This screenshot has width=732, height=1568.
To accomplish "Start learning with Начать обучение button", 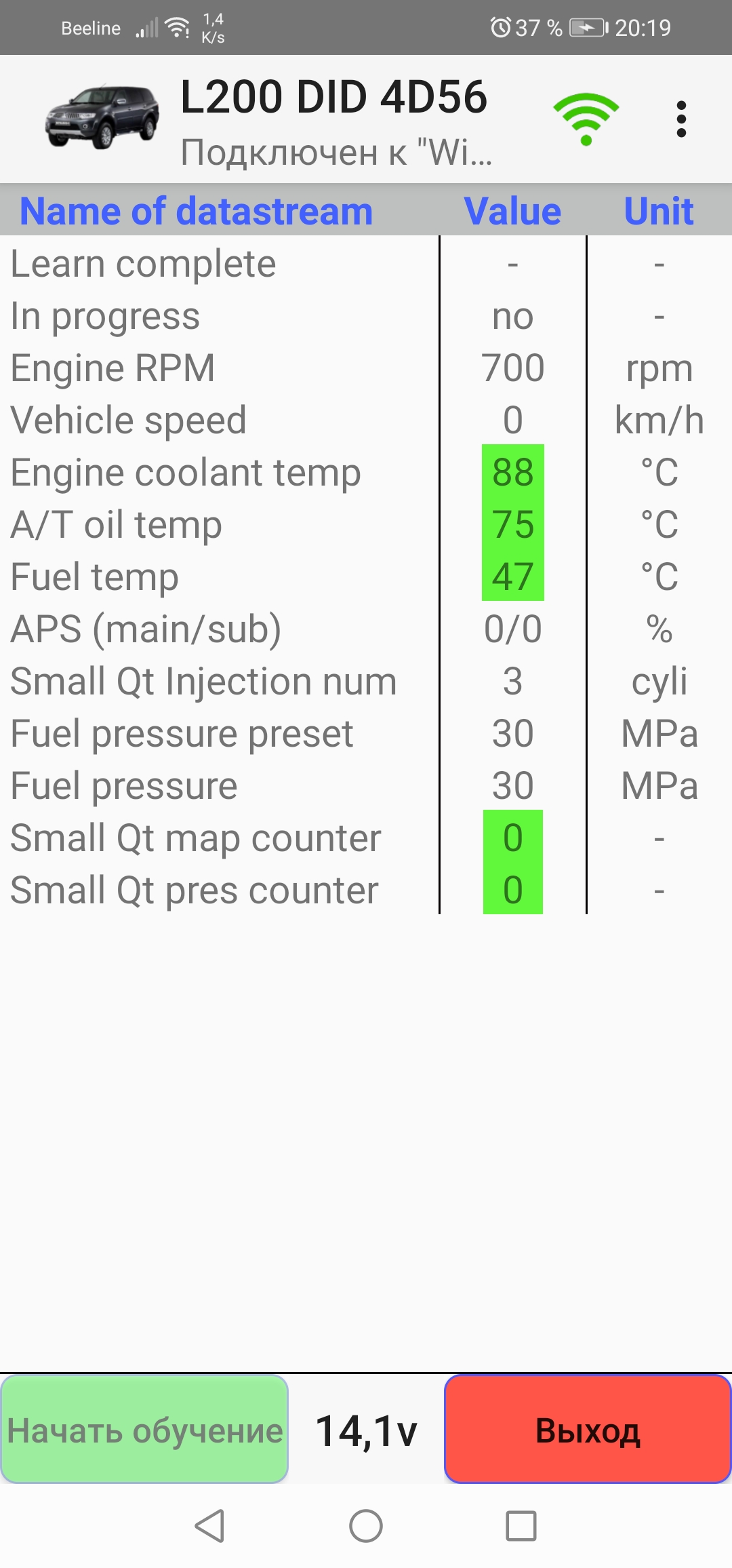I will 144,1430.
